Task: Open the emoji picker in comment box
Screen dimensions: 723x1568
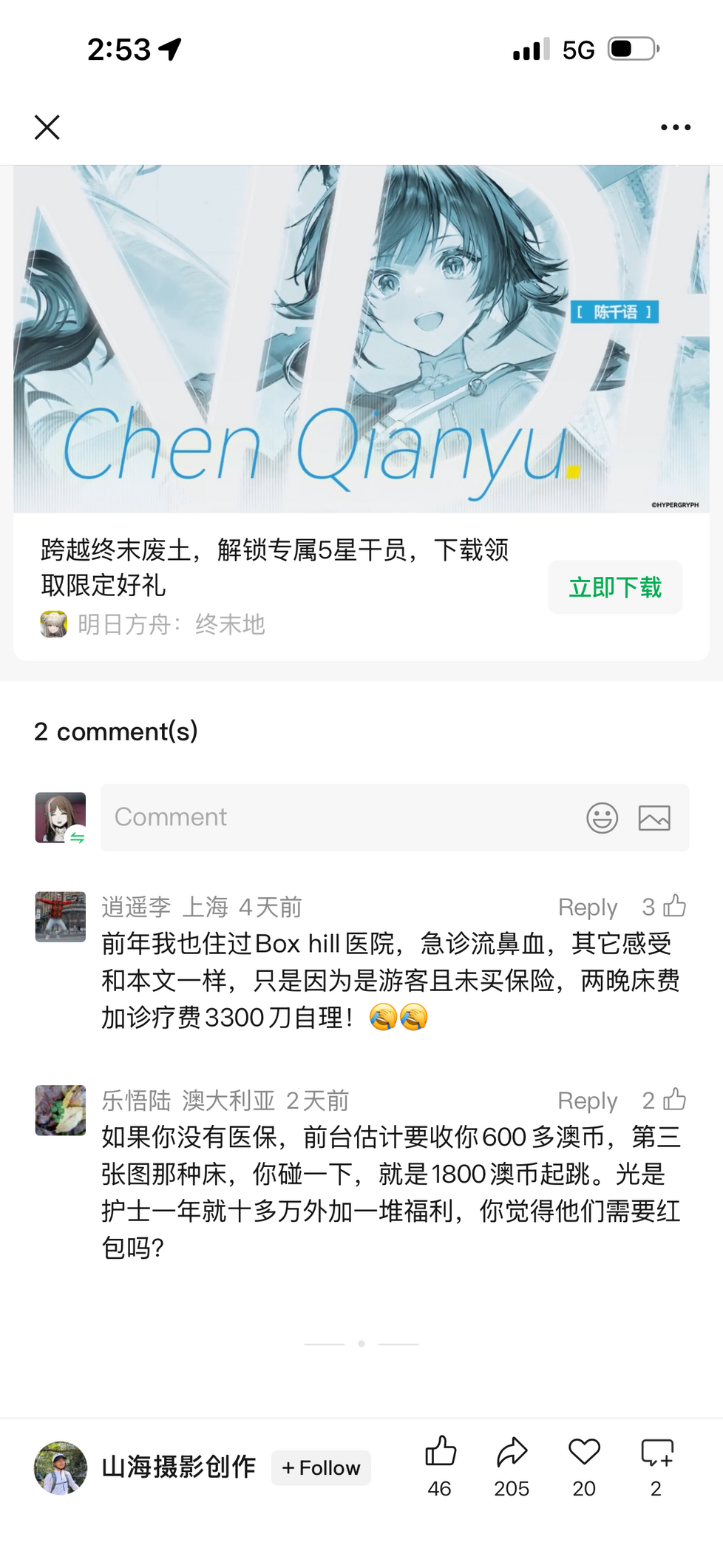Action: click(x=602, y=818)
